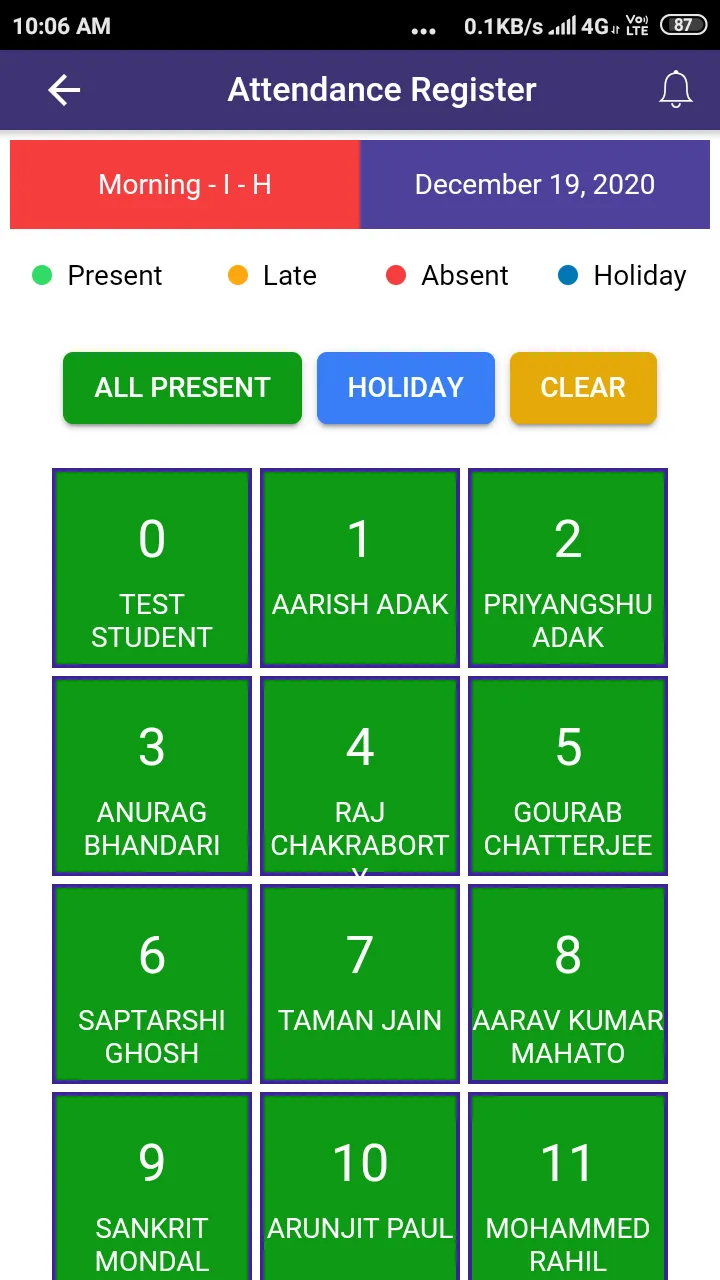The image size is (720, 1280).
Task: Toggle attendance for AARISH ADAK
Action: (359, 568)
